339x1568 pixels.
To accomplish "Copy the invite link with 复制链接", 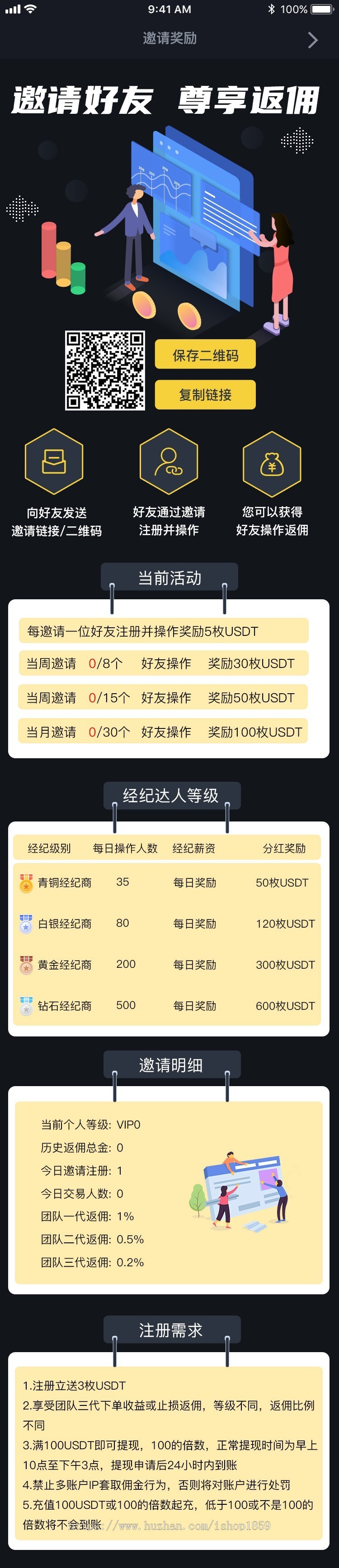I will click(x=205, y=394).
